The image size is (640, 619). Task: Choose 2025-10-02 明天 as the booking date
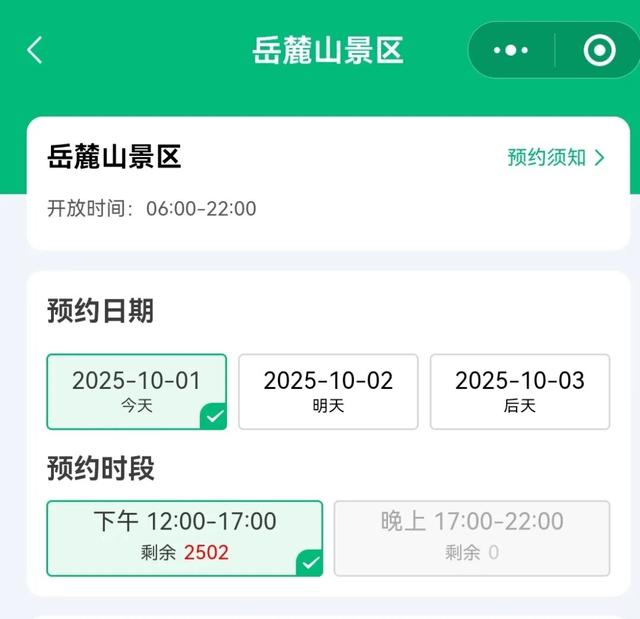(x=328, y=391)
